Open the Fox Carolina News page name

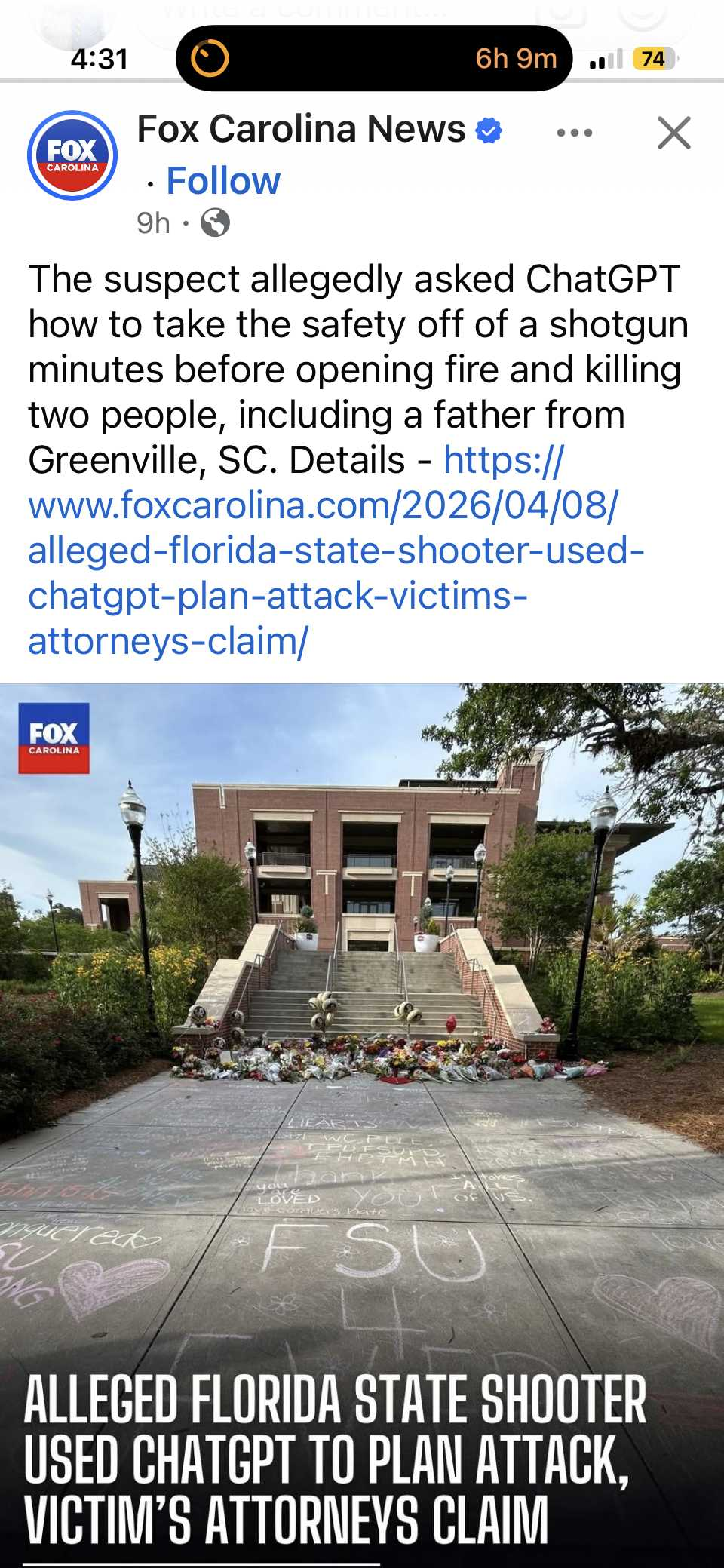point(301,129)
